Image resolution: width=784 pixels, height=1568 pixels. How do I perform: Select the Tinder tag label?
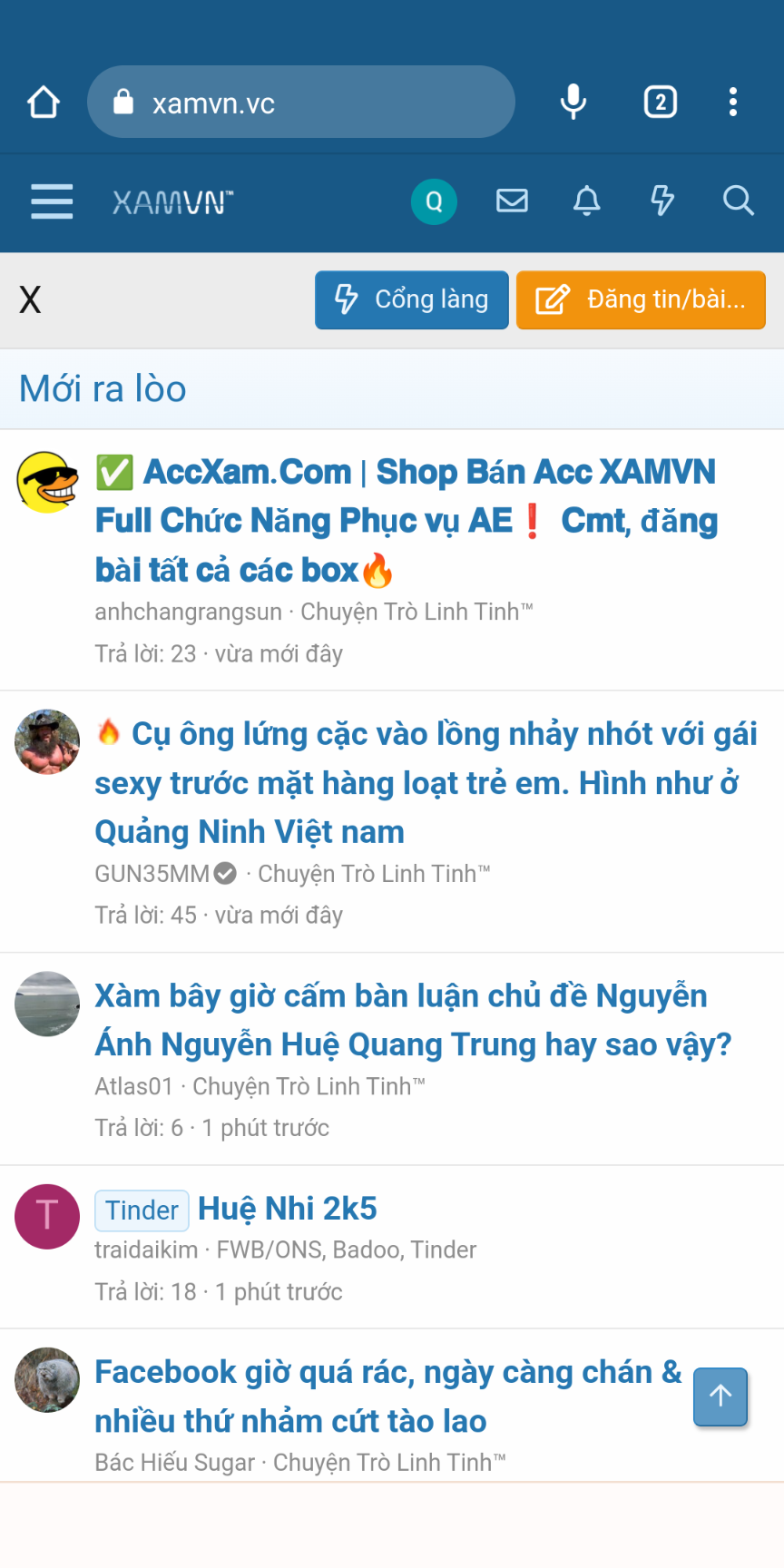click(142, 1210)
